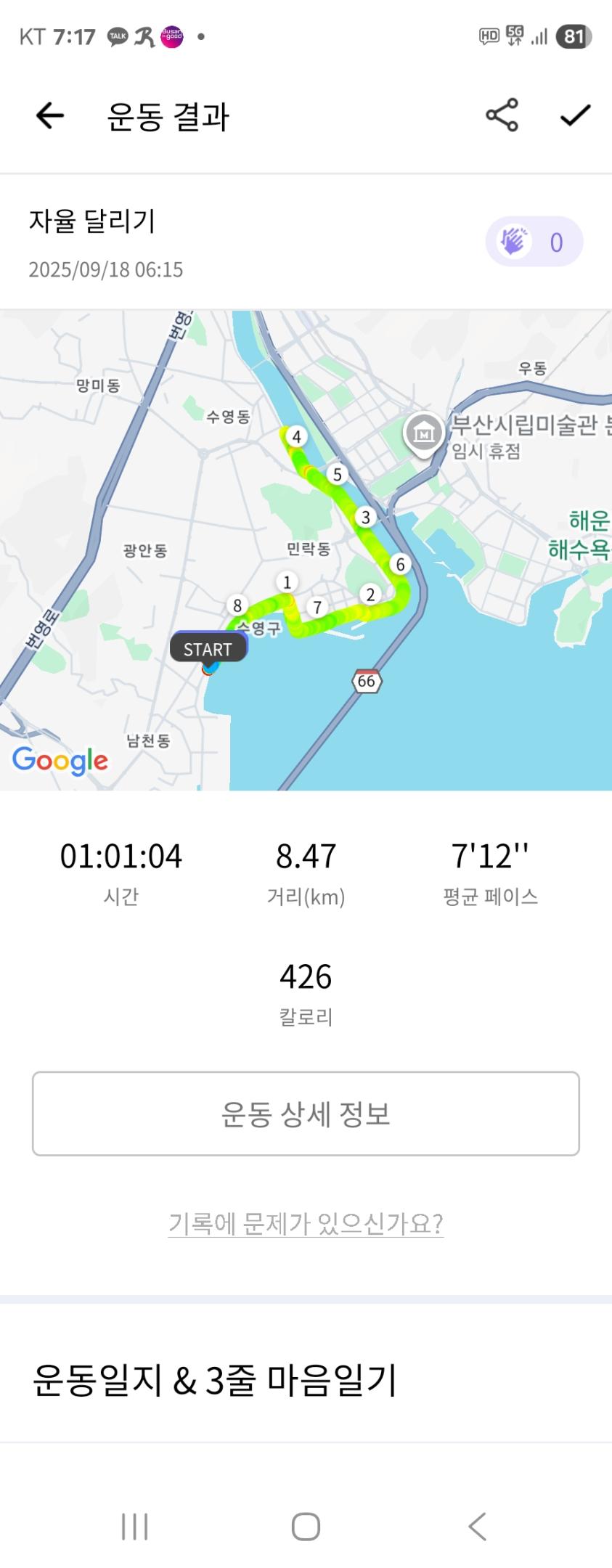Open recent apps from navigation bar
Image resolution: width=612 pixels, height=1568 pixels.
[x=135, y=1526]
